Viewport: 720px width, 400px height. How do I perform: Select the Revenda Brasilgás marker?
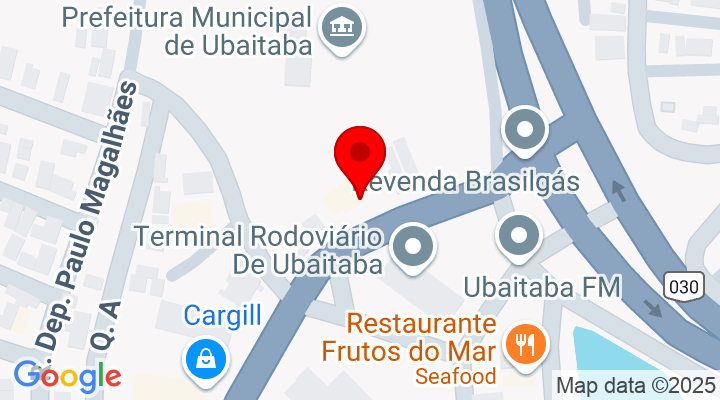(x=524, y=129)
